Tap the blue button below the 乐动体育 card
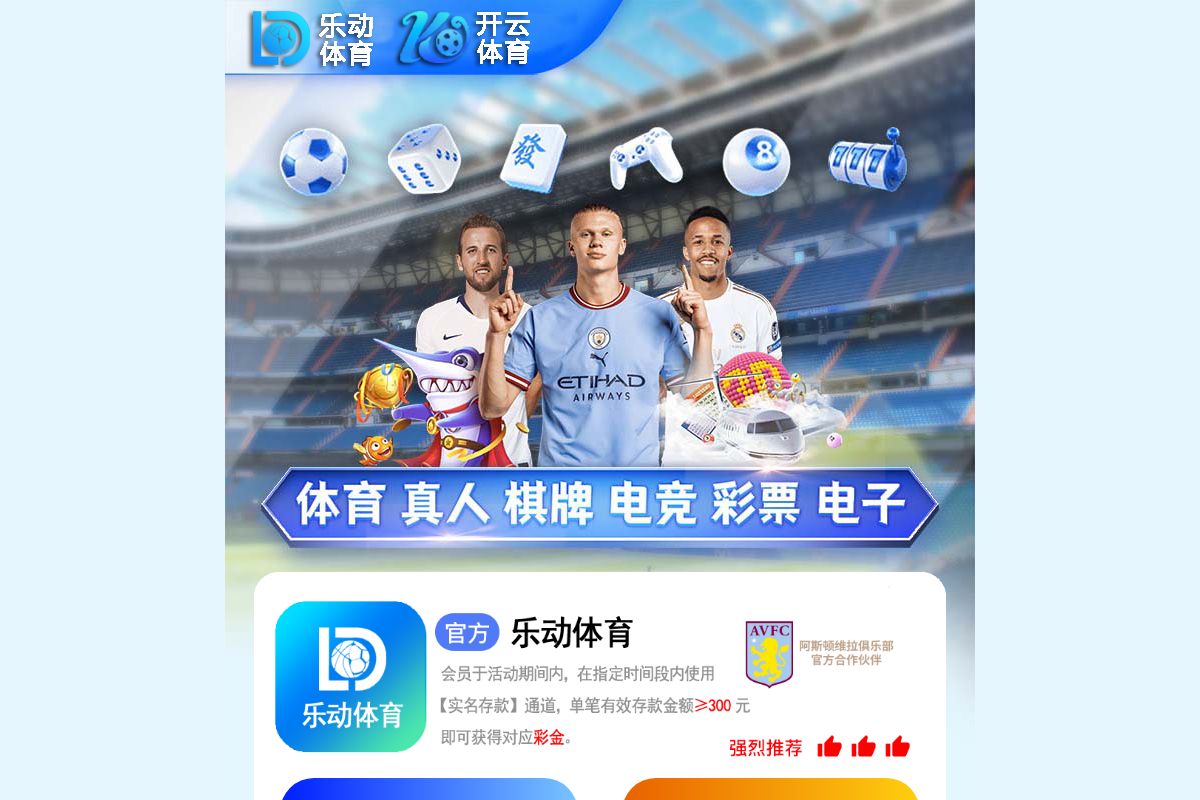Screen dimensions: 1200x800 click(429, 789)
